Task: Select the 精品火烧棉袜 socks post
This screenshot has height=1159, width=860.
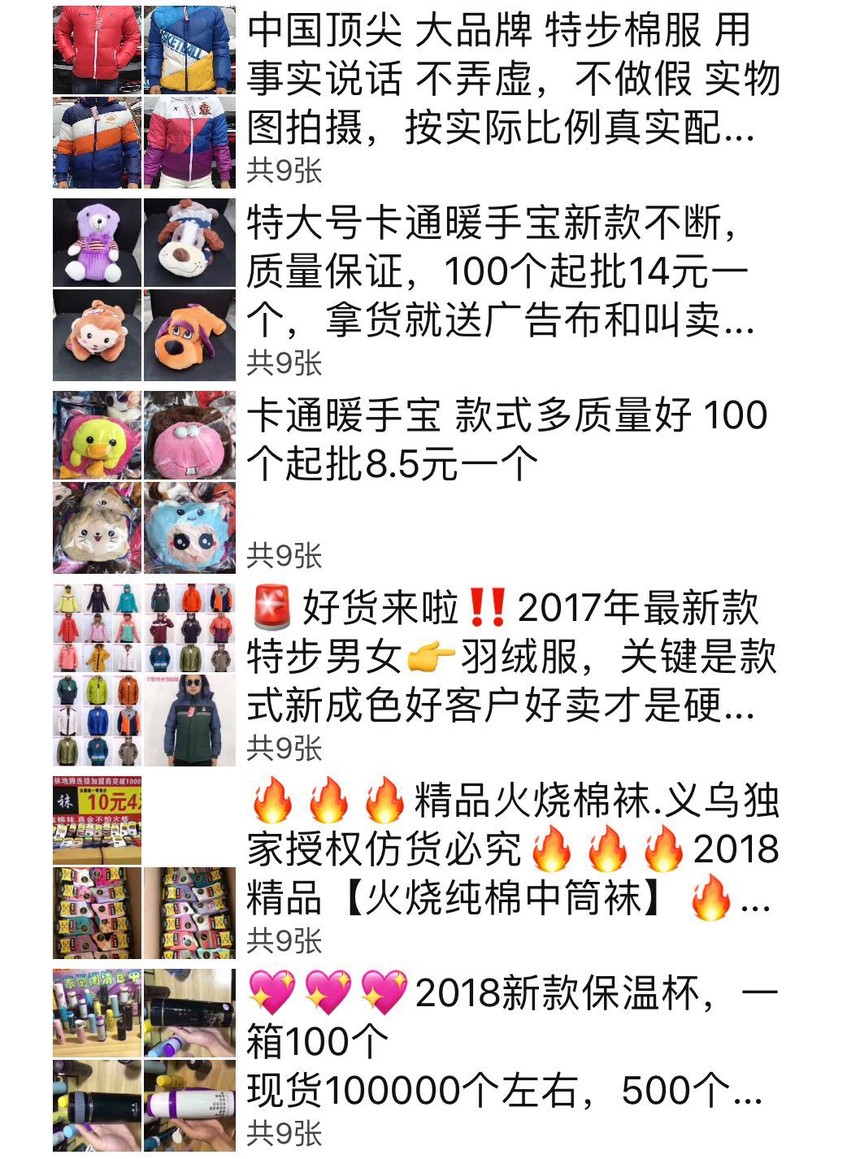Action: (512, 850)
